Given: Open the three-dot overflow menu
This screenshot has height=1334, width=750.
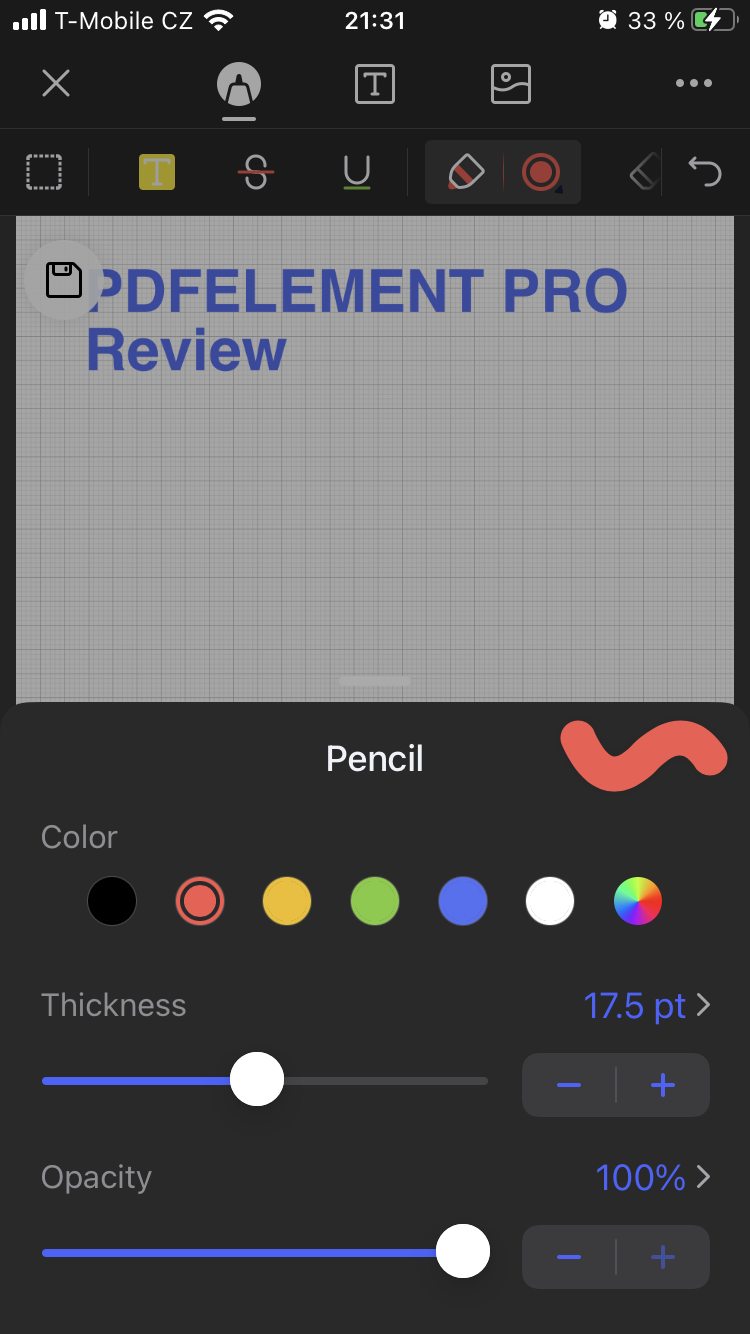Looking at the screenshot, I should [693, 84].
